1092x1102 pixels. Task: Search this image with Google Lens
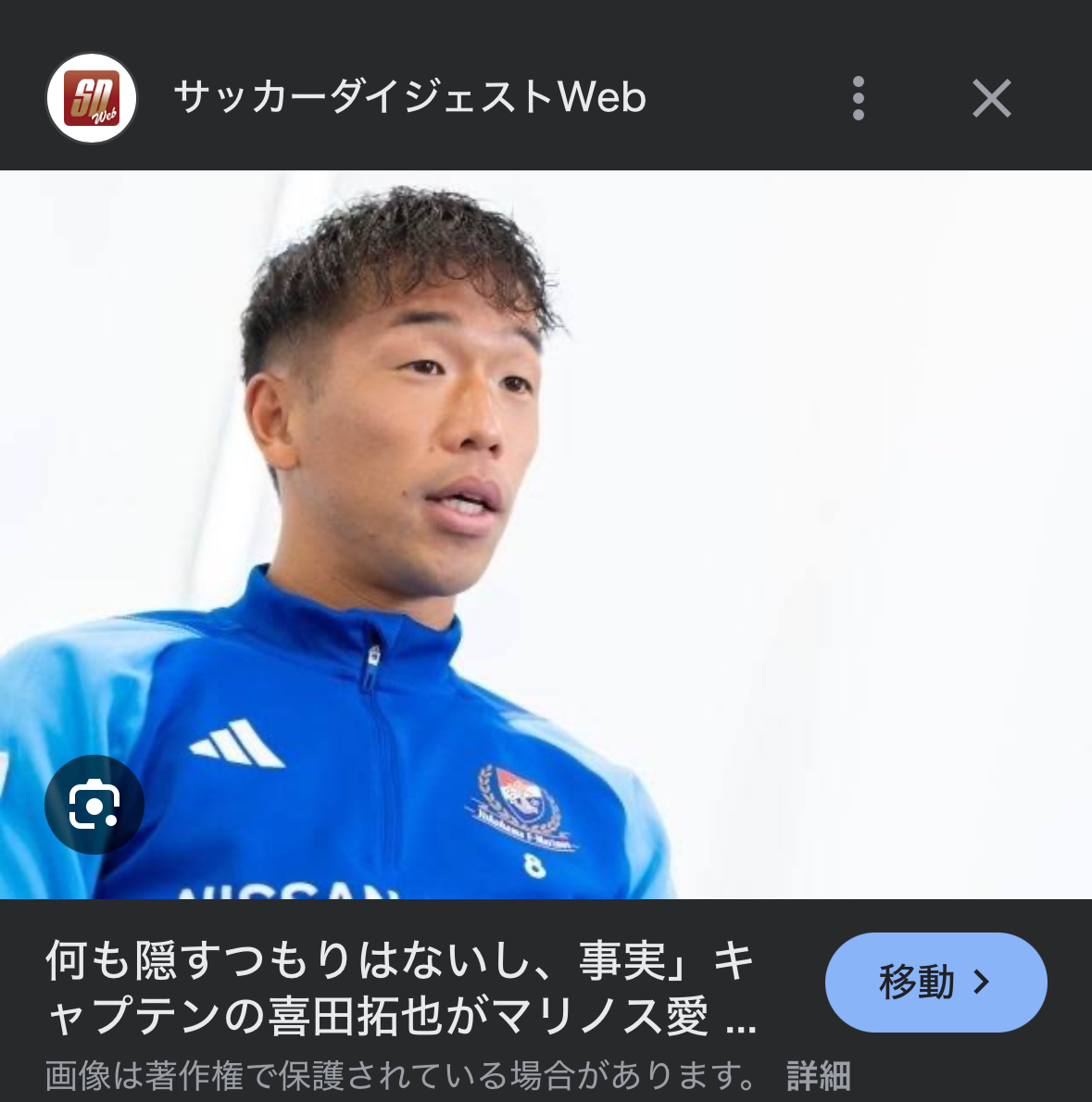tap(94, 805)
